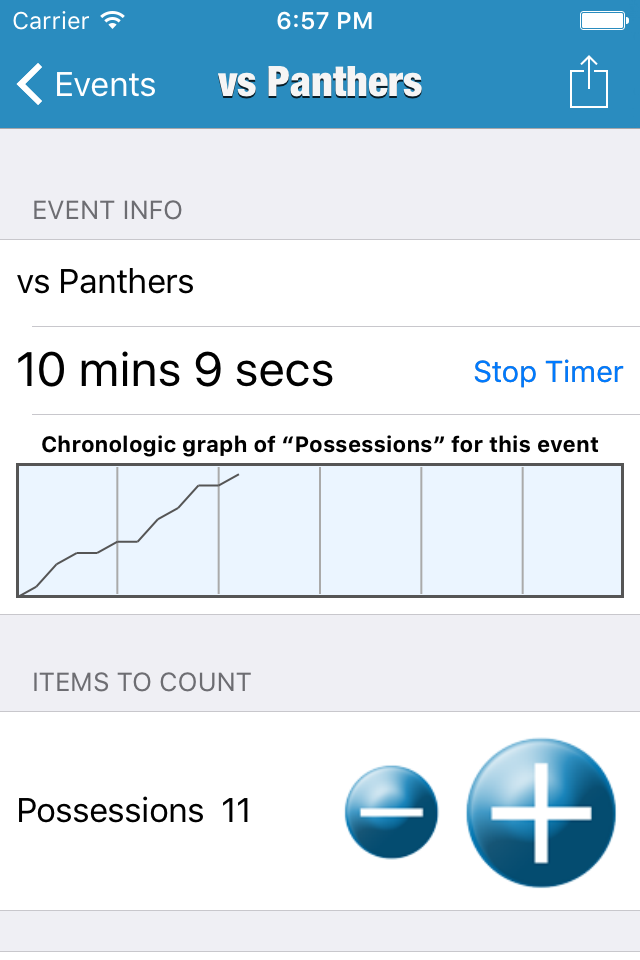Stop the running timer
The image size is (640, 960).
click(548, 372)
